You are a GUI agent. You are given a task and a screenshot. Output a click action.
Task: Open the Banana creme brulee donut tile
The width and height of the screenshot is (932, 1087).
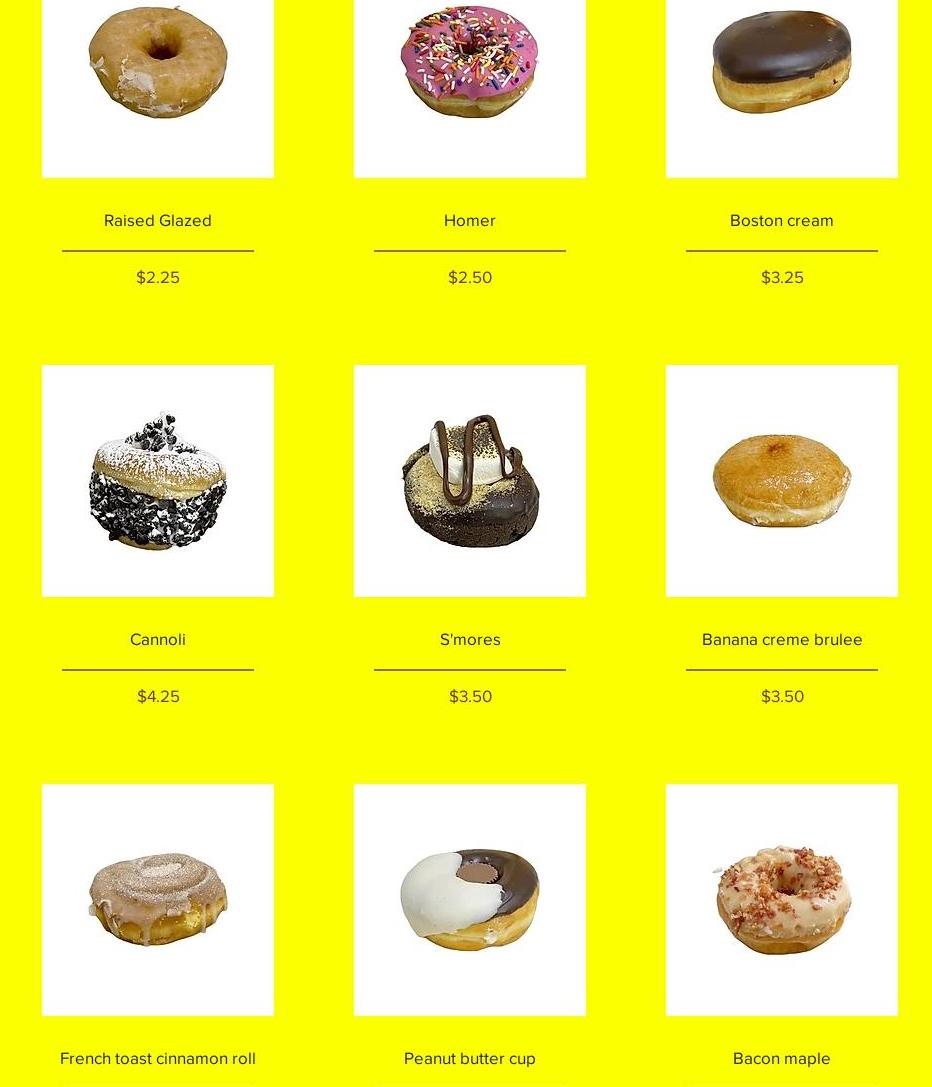coord(782,481)
